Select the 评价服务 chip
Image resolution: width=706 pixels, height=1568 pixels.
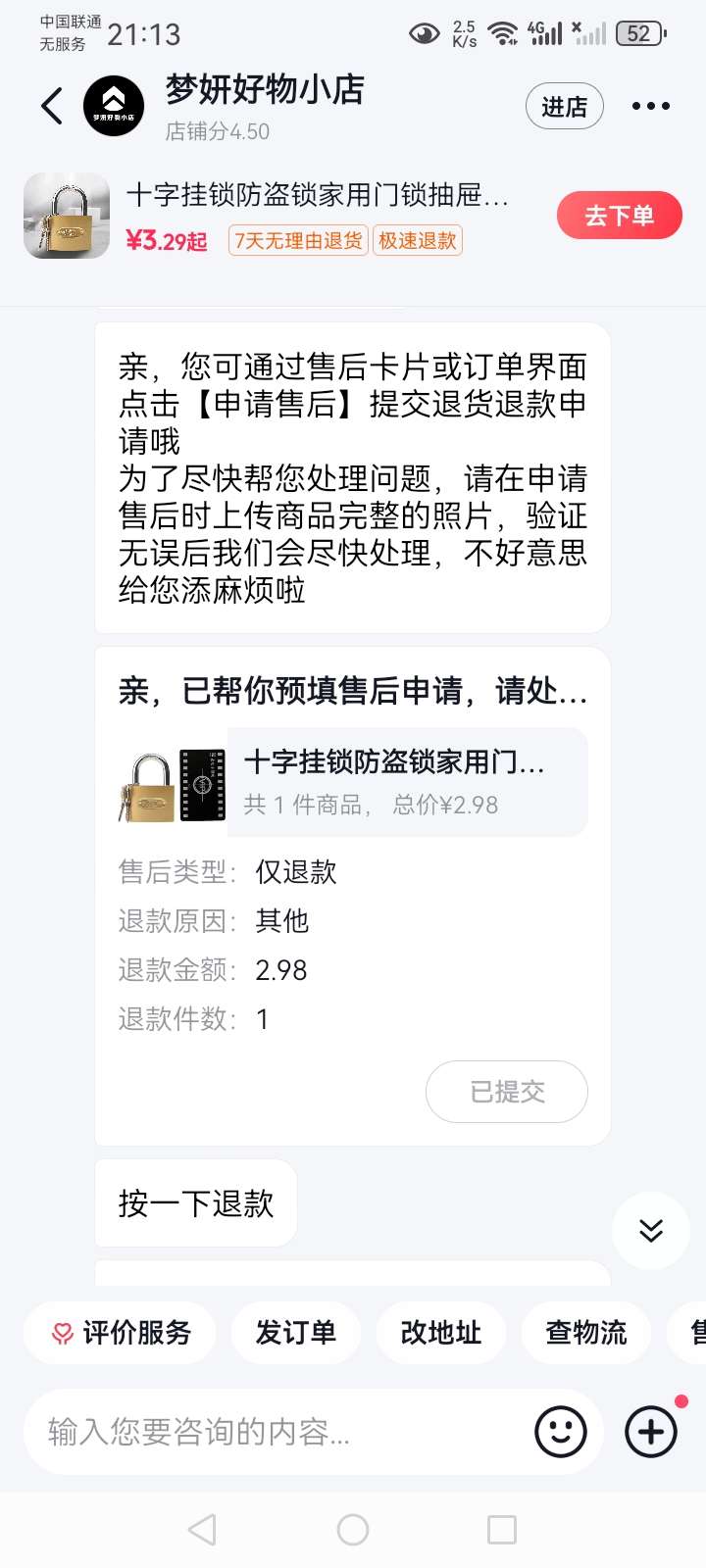(x=121, y=1332)
